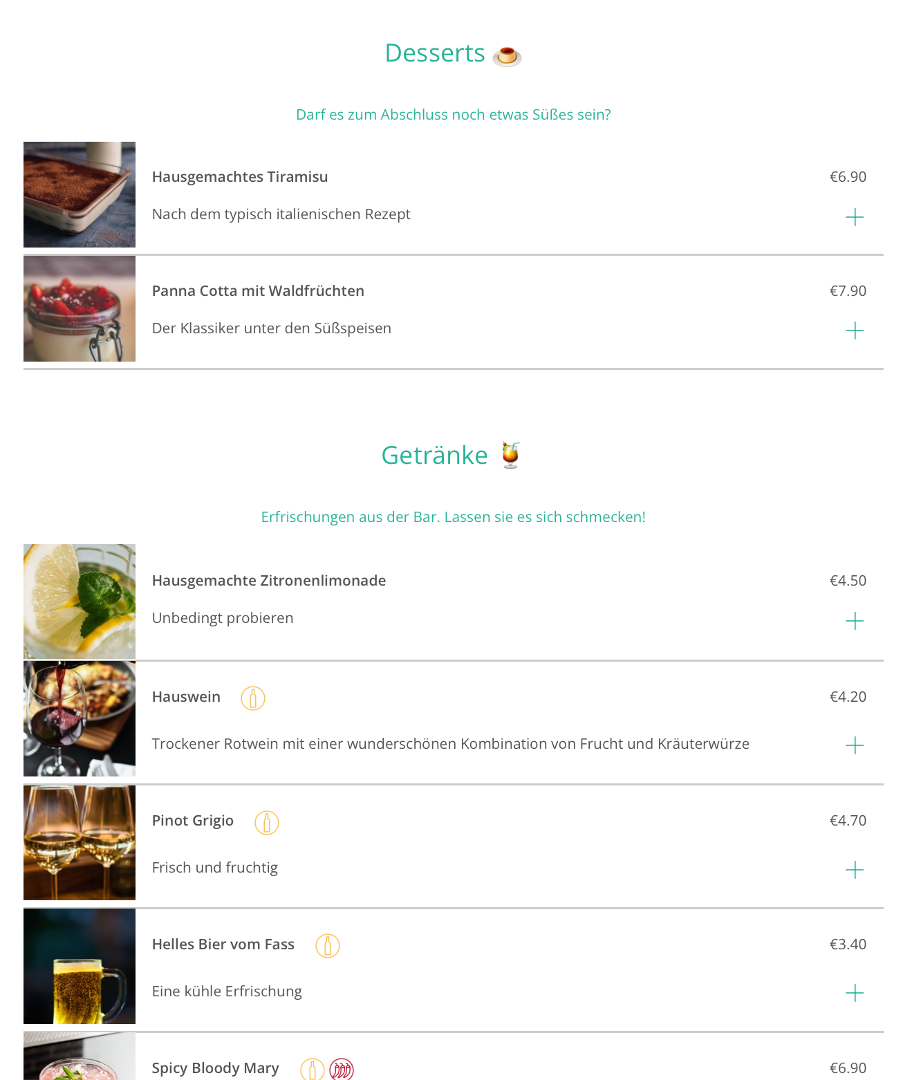Add Pinot Grigio using its plus icon
Screen dimensions: 904x1080
[854, 870]
